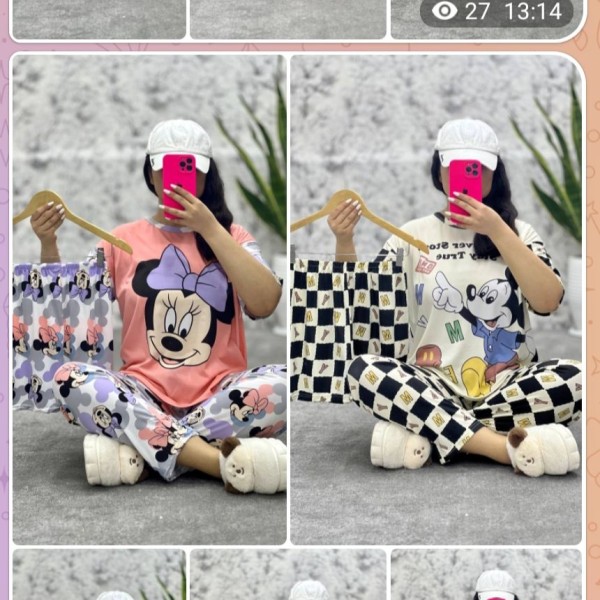Open the pink Minnie Mouse pajama photo
This screenshot has width=600, height=600.
[149, 300]
